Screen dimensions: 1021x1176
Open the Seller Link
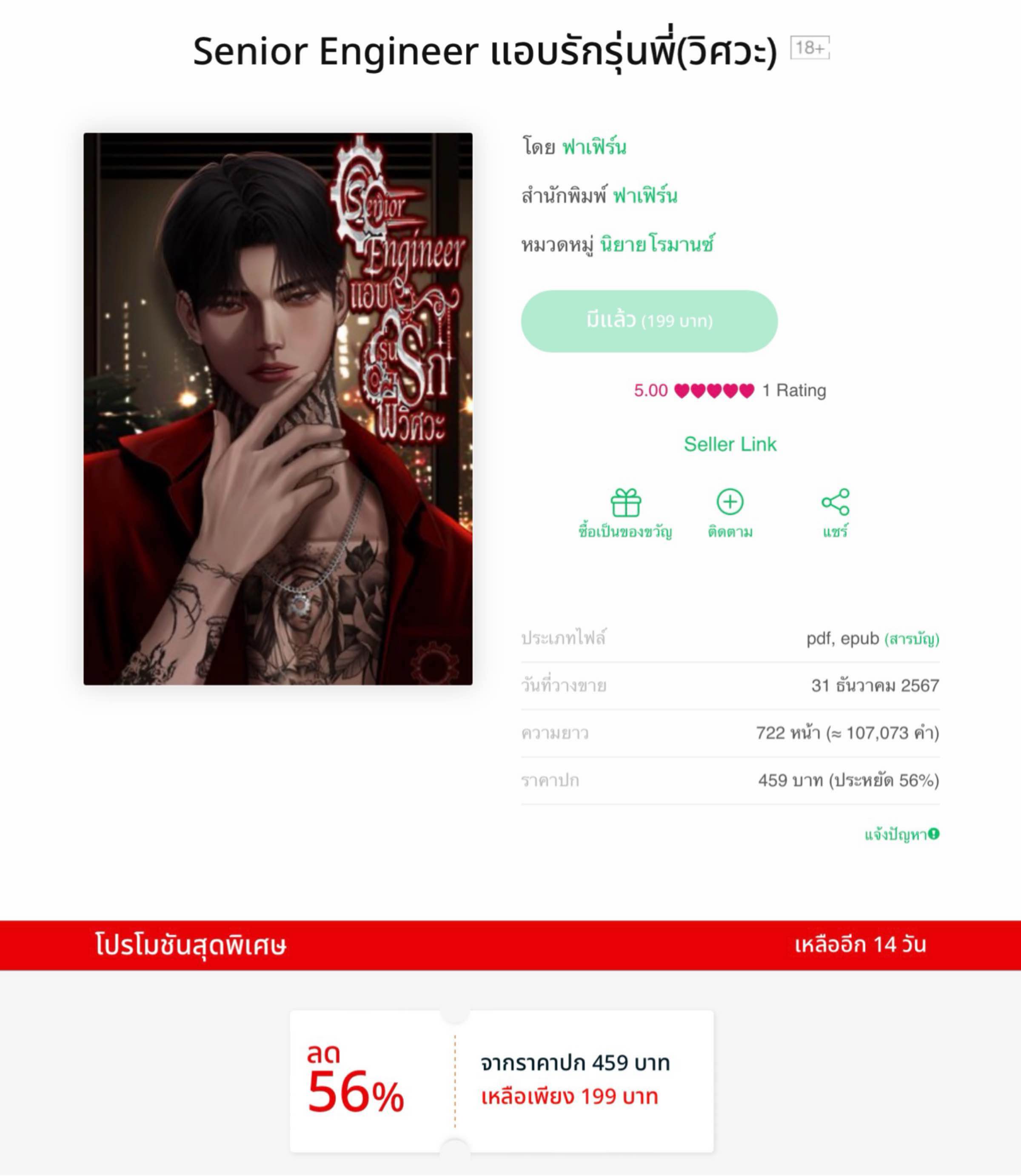[x=729, y=444]
